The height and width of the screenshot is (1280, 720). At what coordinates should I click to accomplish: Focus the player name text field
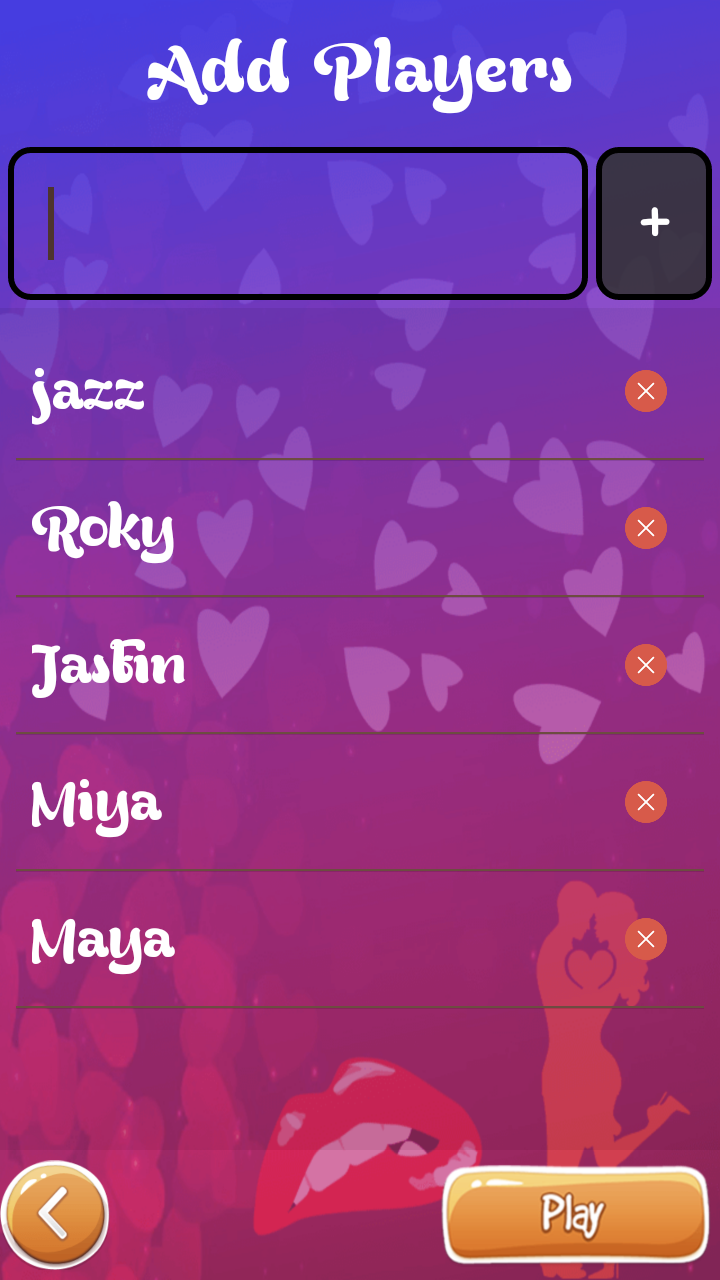point(298,223)
